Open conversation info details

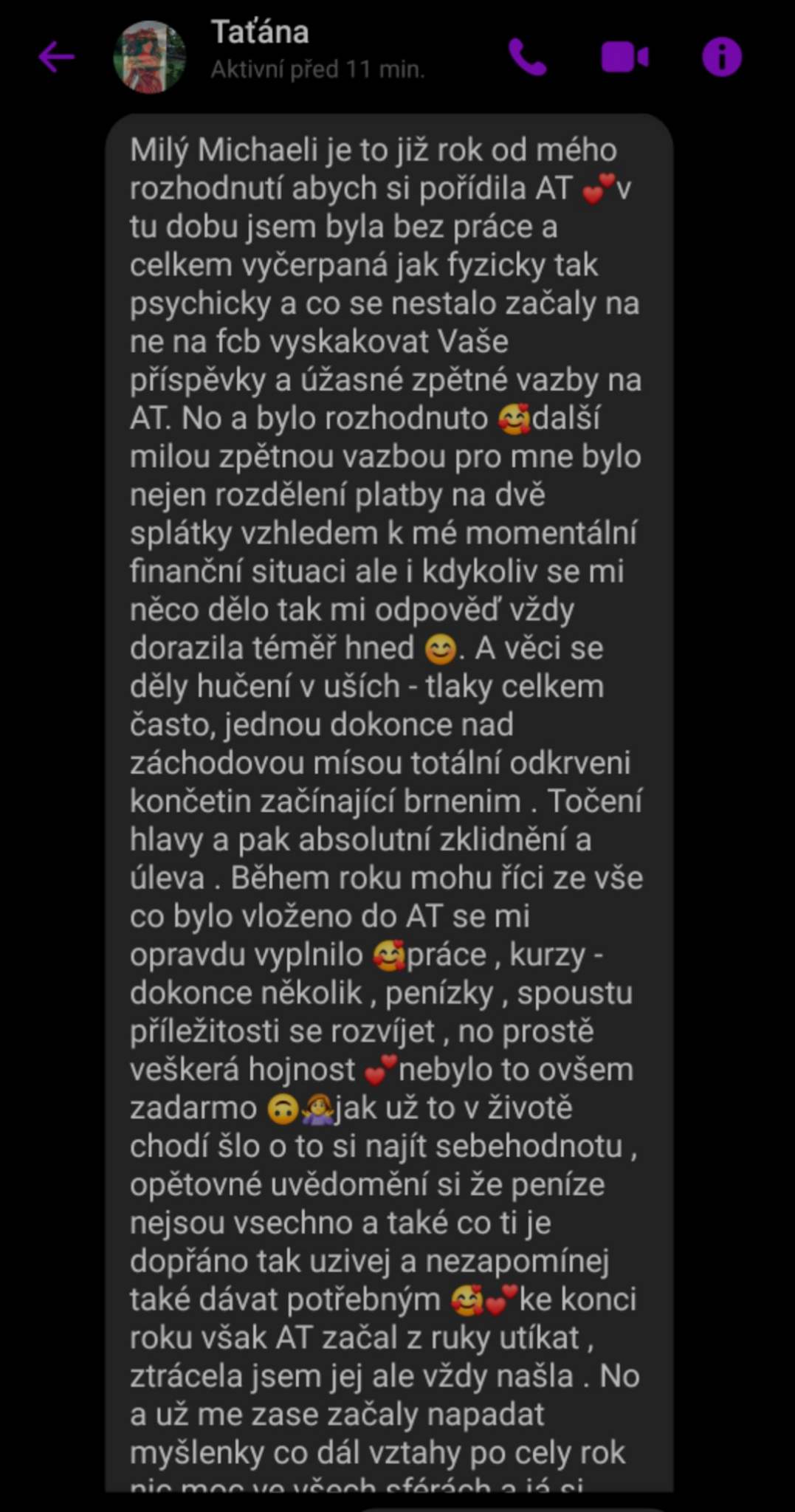point(721,57)
